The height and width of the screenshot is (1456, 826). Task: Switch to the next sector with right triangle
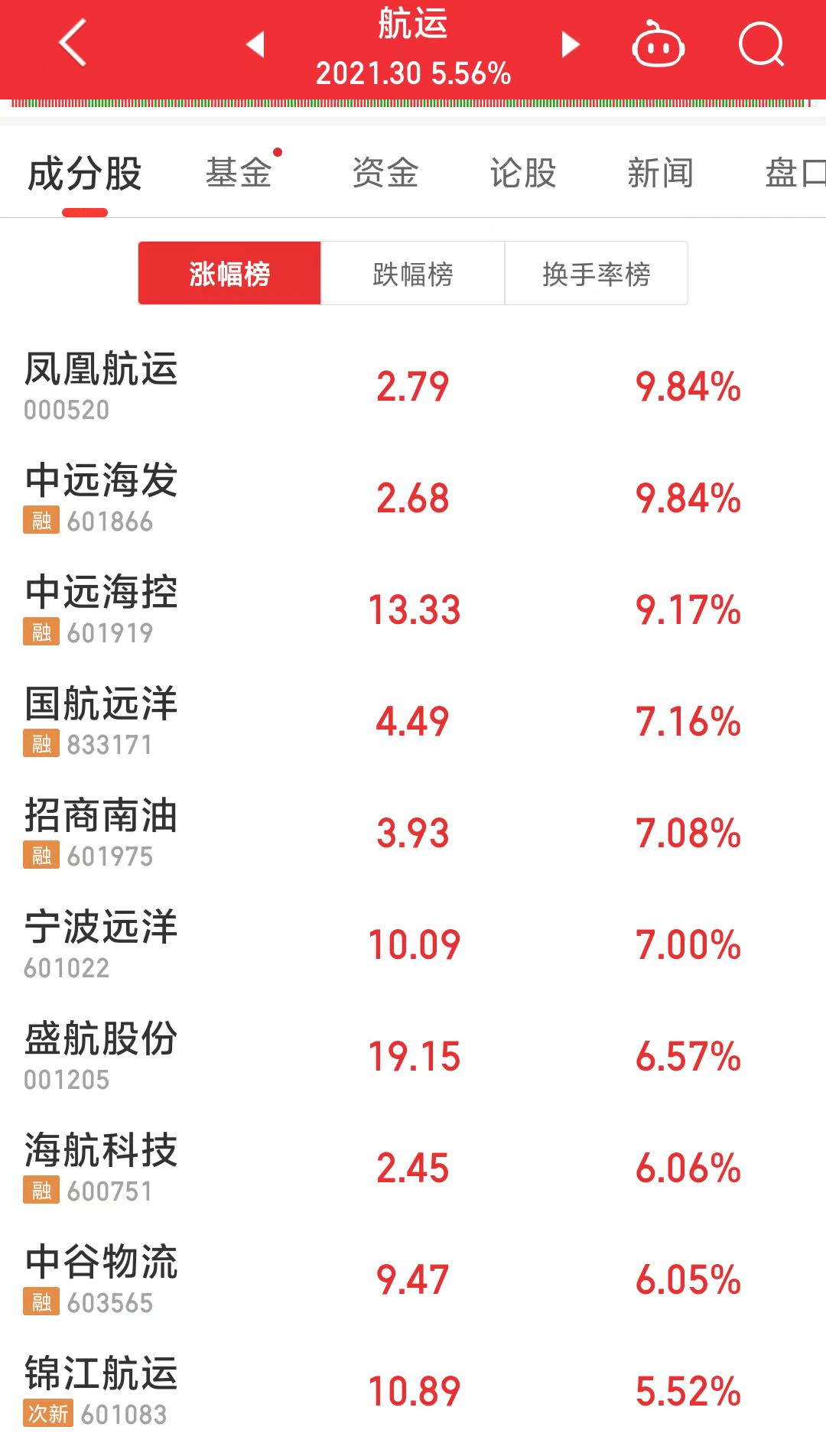tap(570, 44)
